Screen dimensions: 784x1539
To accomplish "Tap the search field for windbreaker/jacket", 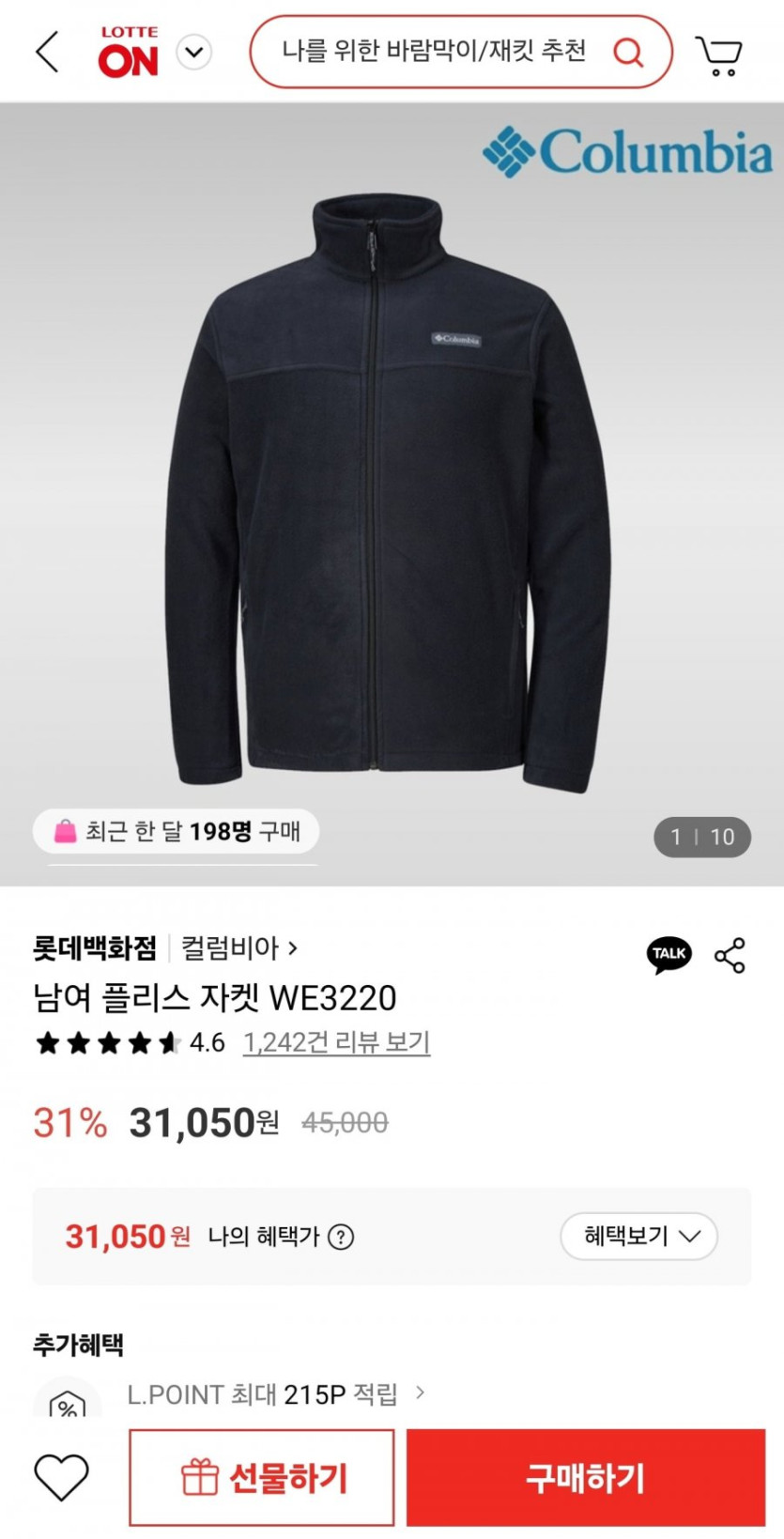I will pos(433,51).
